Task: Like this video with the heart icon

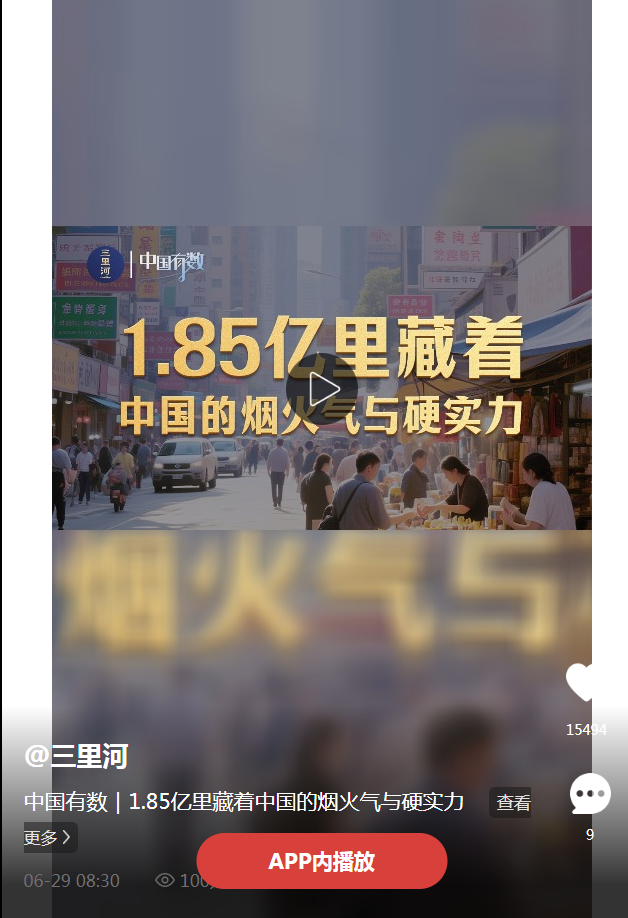Action: point(585,682)
